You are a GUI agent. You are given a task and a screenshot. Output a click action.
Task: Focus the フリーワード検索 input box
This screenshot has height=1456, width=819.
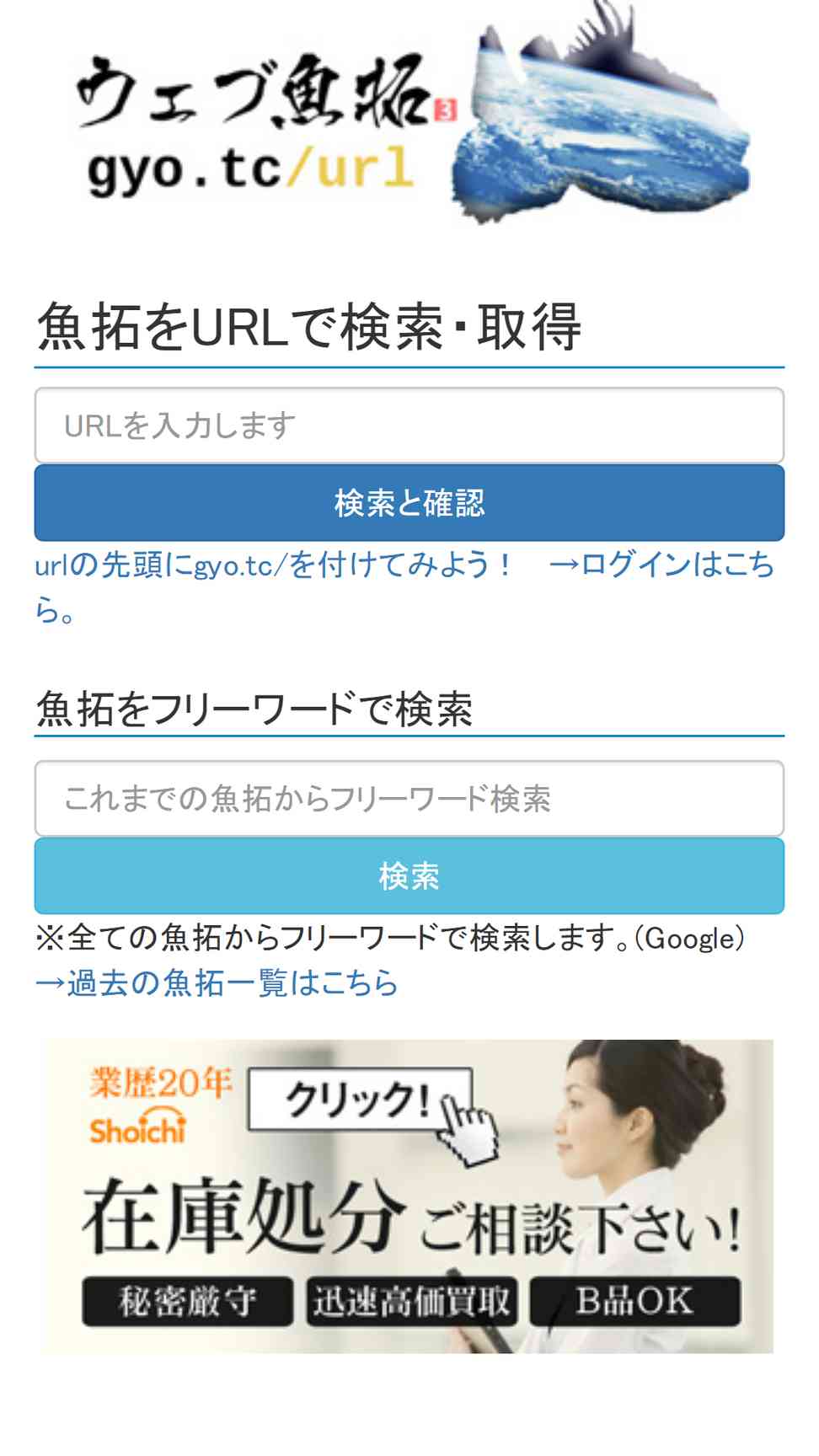[x=409, y=799]
